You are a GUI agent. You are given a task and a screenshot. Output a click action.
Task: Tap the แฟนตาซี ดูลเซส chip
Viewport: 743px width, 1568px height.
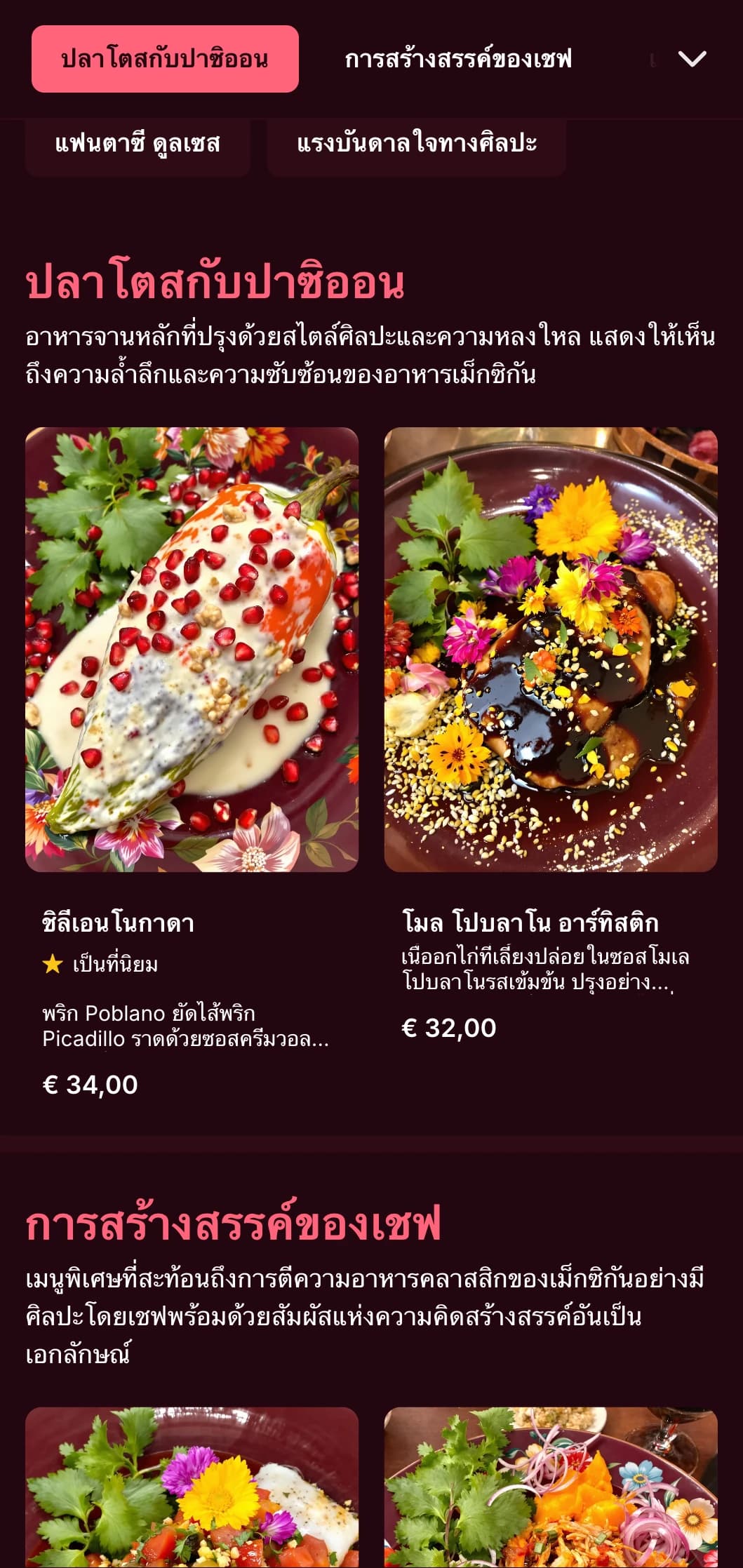pos(138,145)
